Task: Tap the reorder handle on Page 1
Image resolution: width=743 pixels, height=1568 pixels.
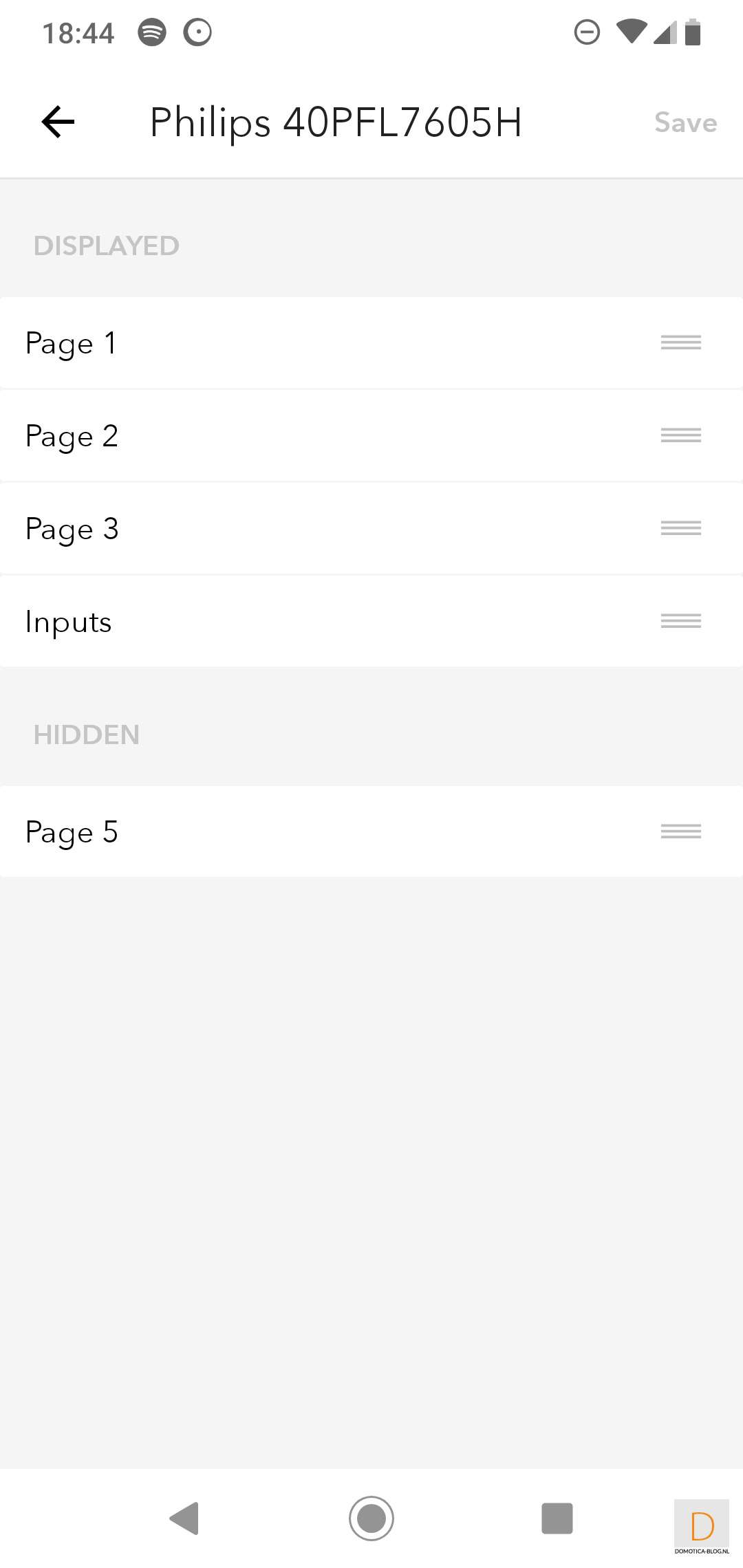Action: point(680,342)
